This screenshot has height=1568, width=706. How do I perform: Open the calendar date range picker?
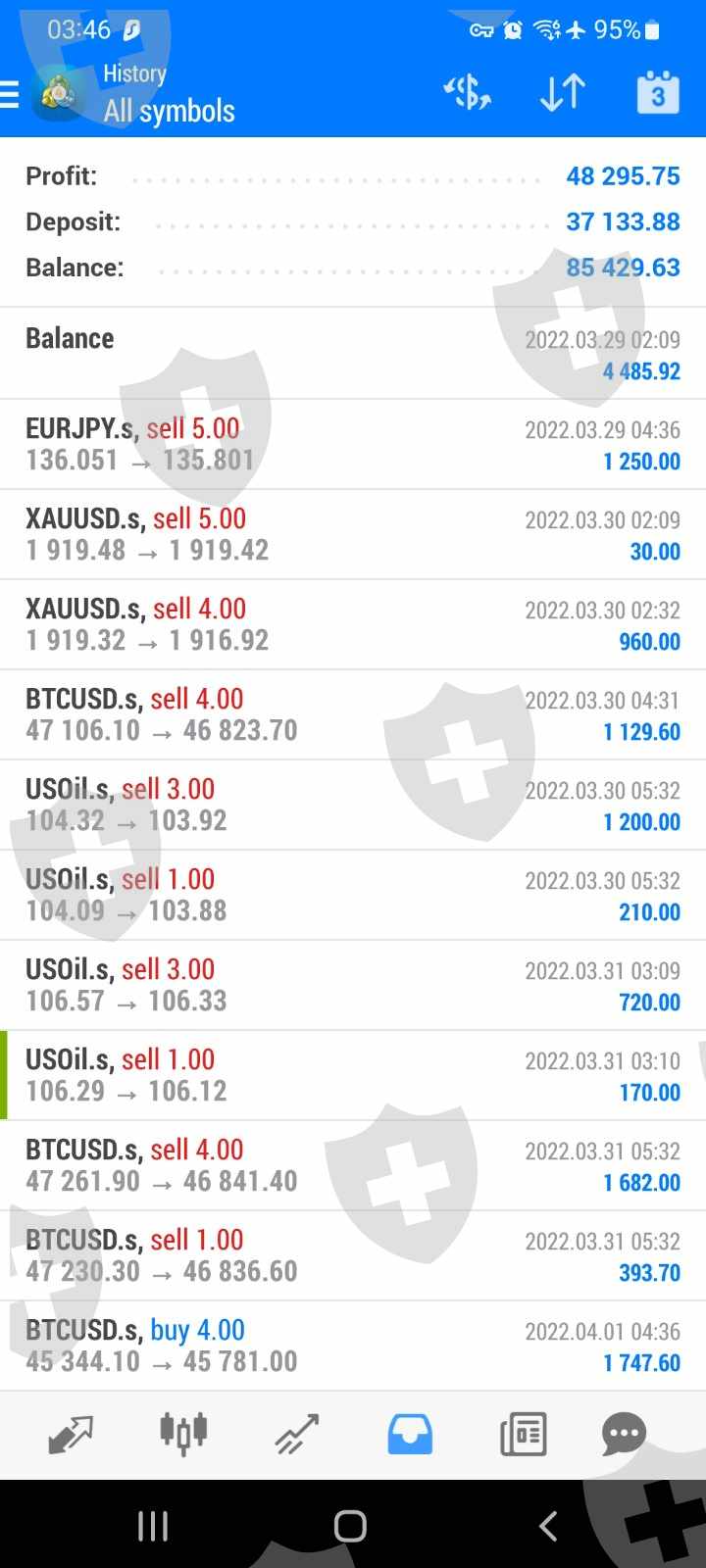pyautogui.click(x=657, y=93)
